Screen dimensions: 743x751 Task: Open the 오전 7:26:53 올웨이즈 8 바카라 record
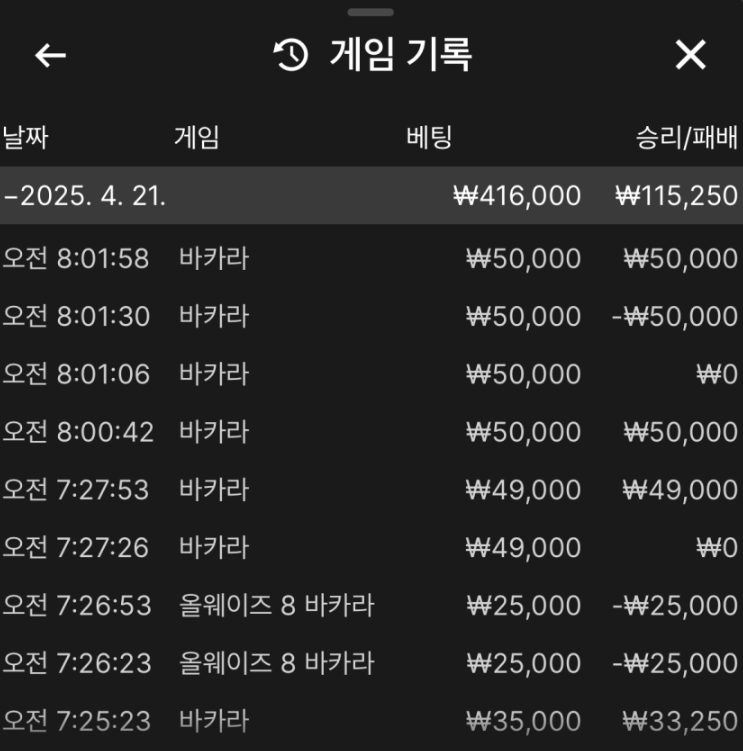point(370,606)
